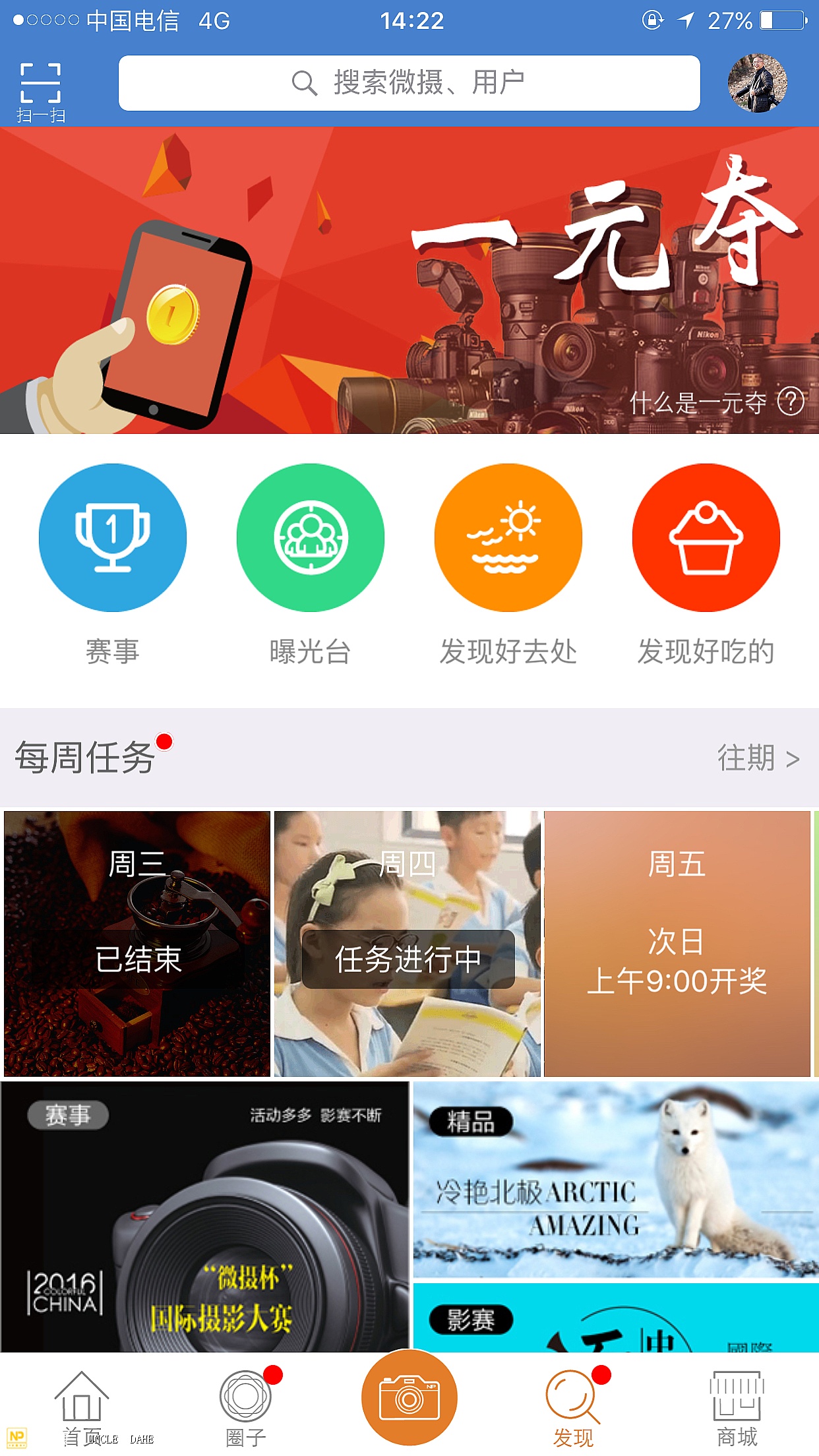Open the 周三 已结束 task card
Image resolution: width=819 pixels, height=1456 pixels.
tap(137, 943)
